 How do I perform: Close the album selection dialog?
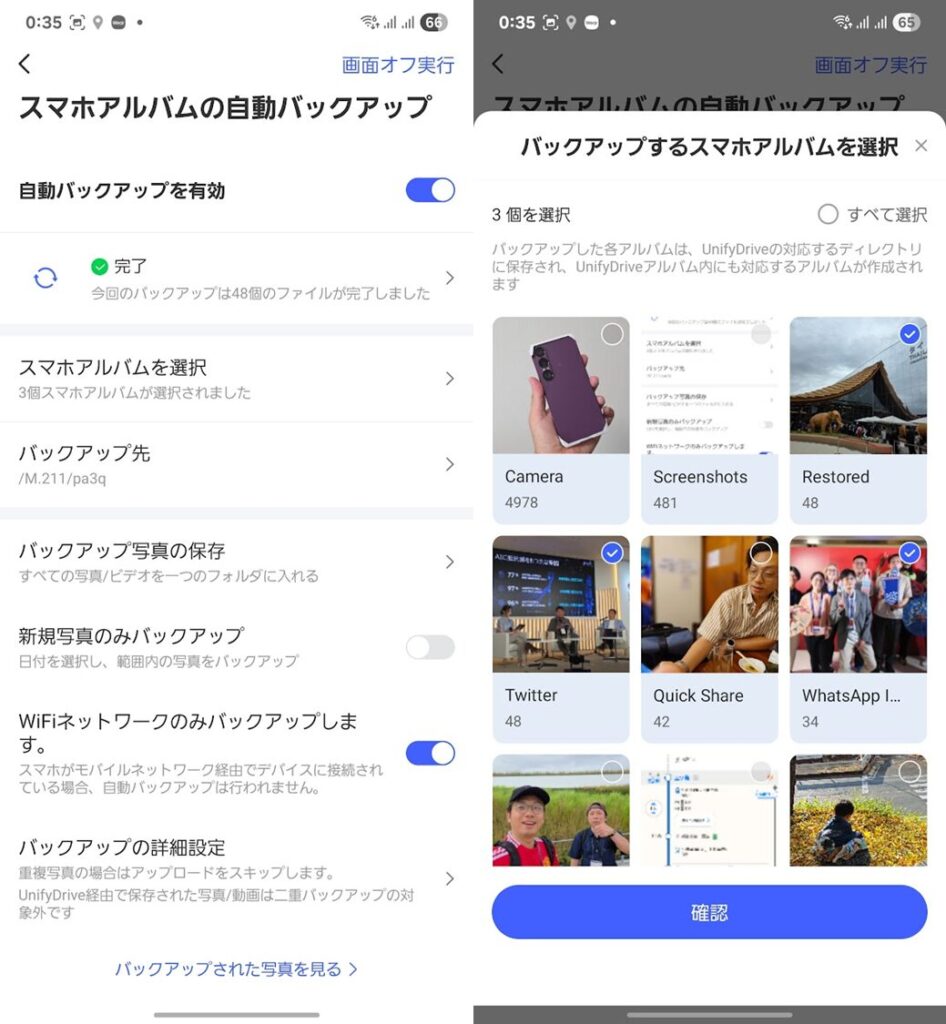click(x=921, y=146)
